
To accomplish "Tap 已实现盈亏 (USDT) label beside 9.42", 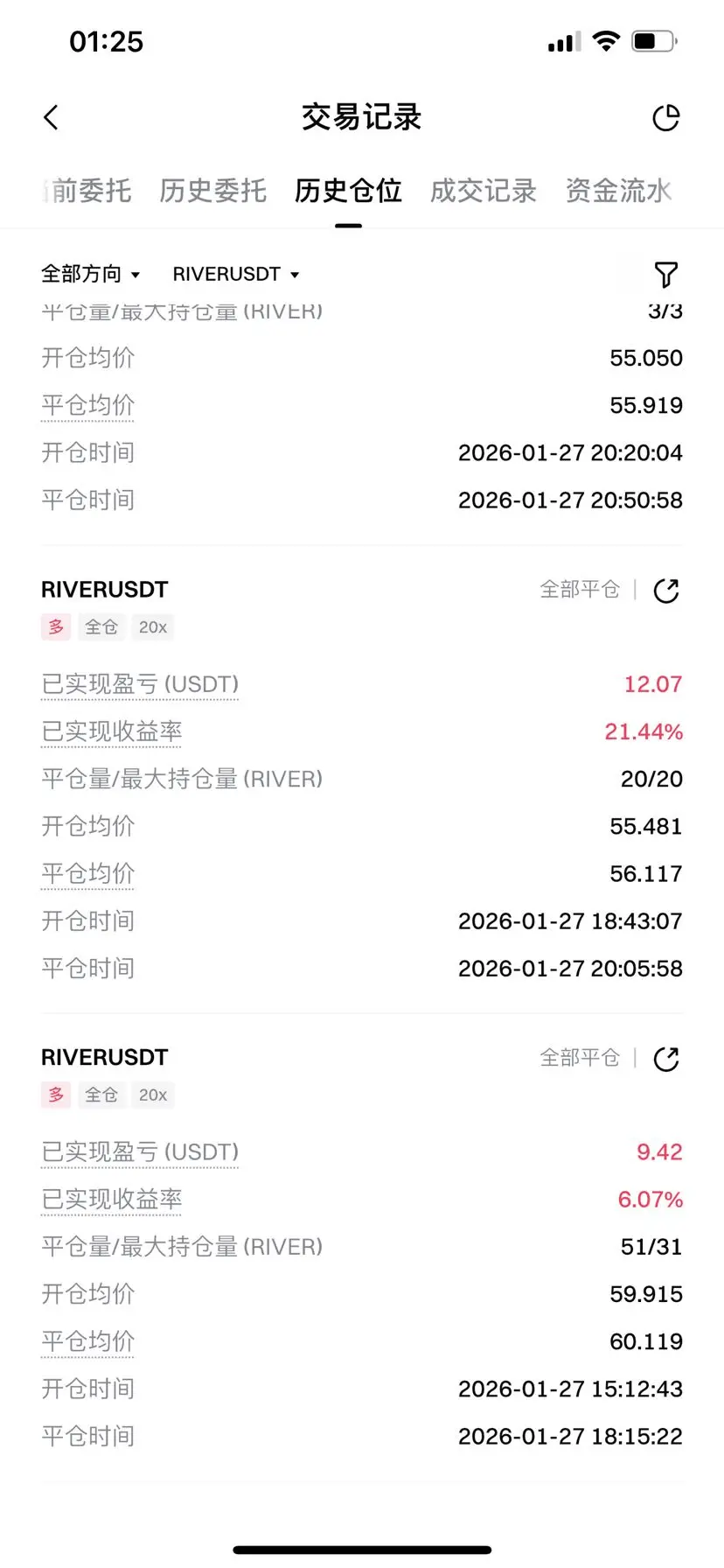I will 140,1152.
